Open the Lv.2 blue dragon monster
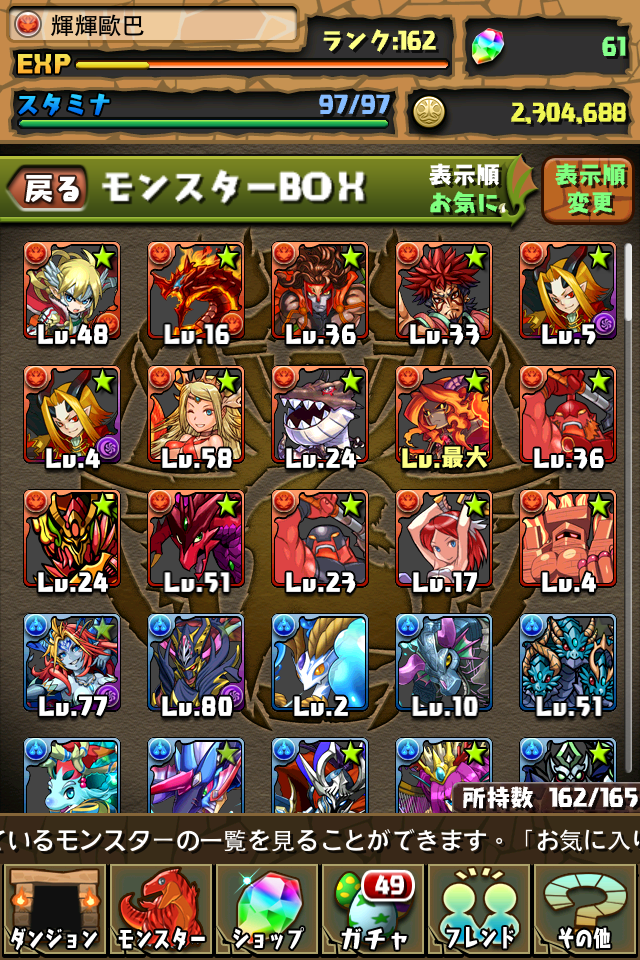 [x=320, y=662]
